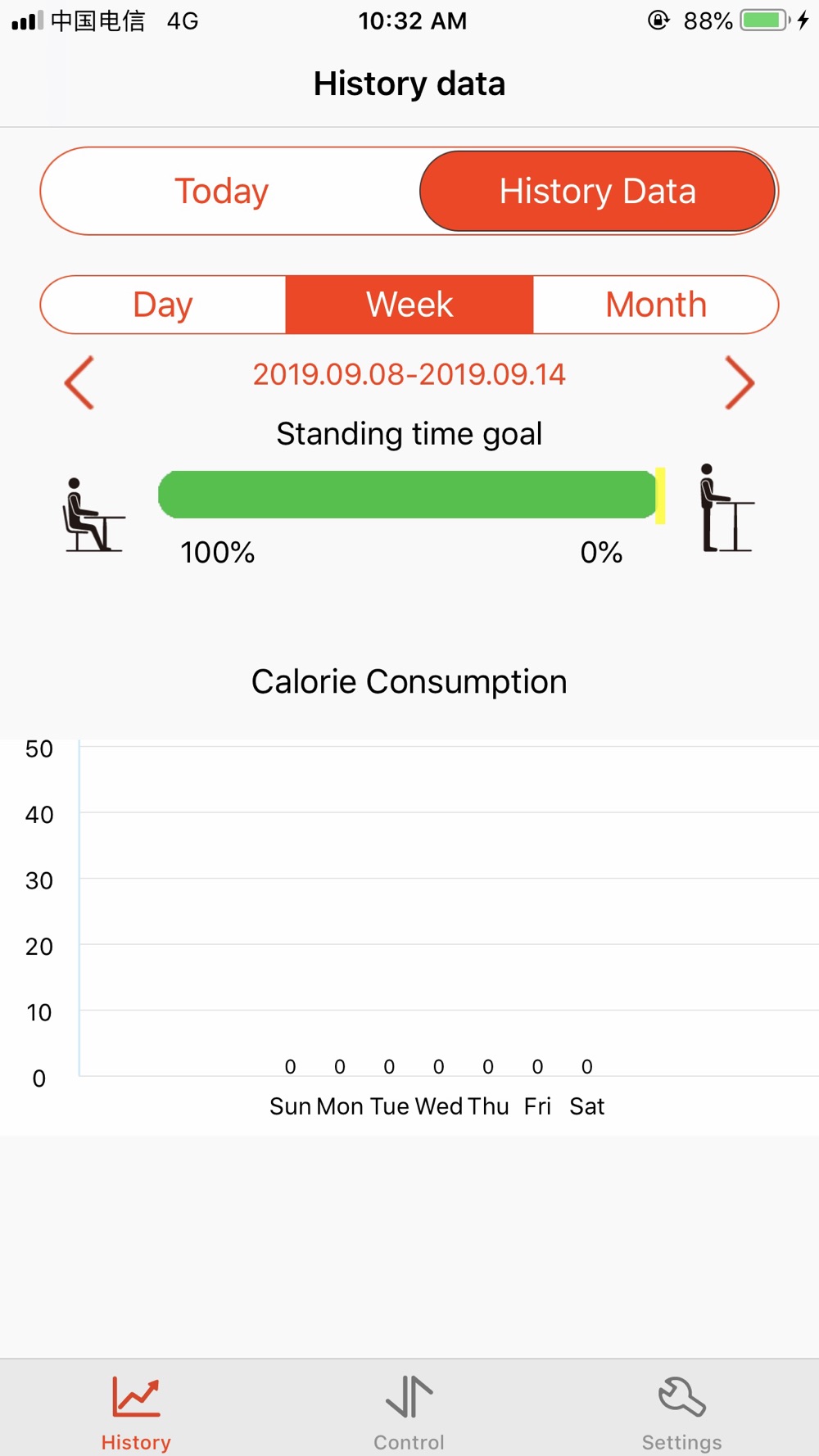Image resolution: width=819 pixels, height=1456 pixels.
Task: Go to the next week
Action: pos(740,382)
